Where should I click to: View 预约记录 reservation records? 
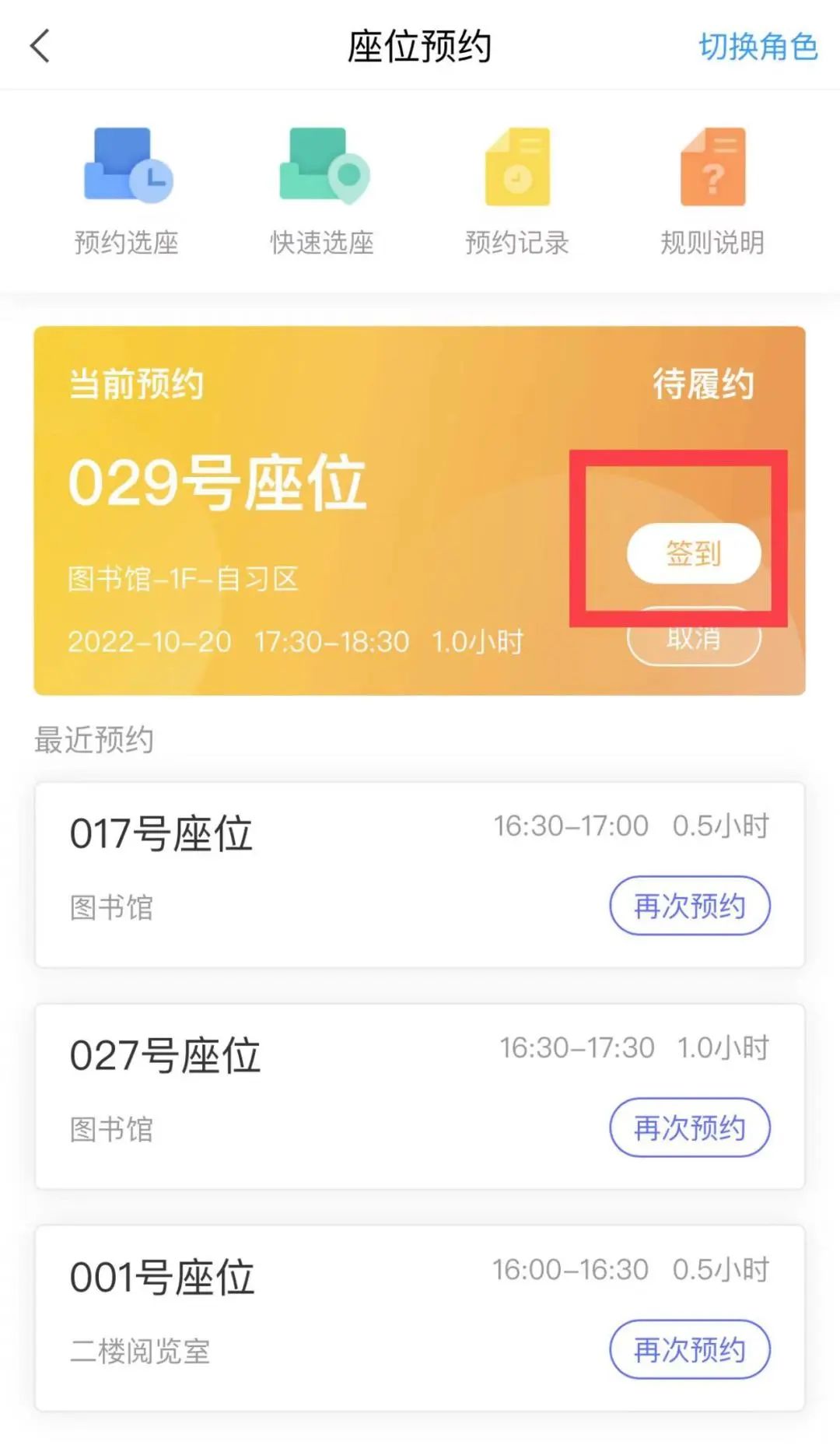517,191
